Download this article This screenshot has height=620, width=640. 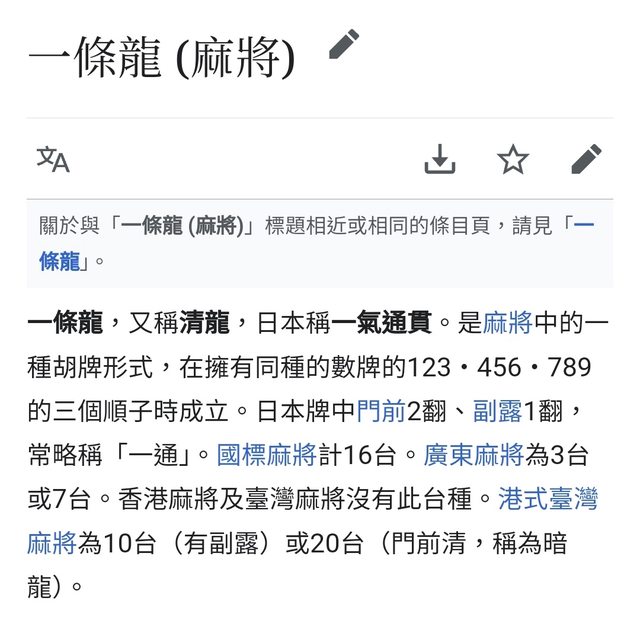click(x=440, y=159)
